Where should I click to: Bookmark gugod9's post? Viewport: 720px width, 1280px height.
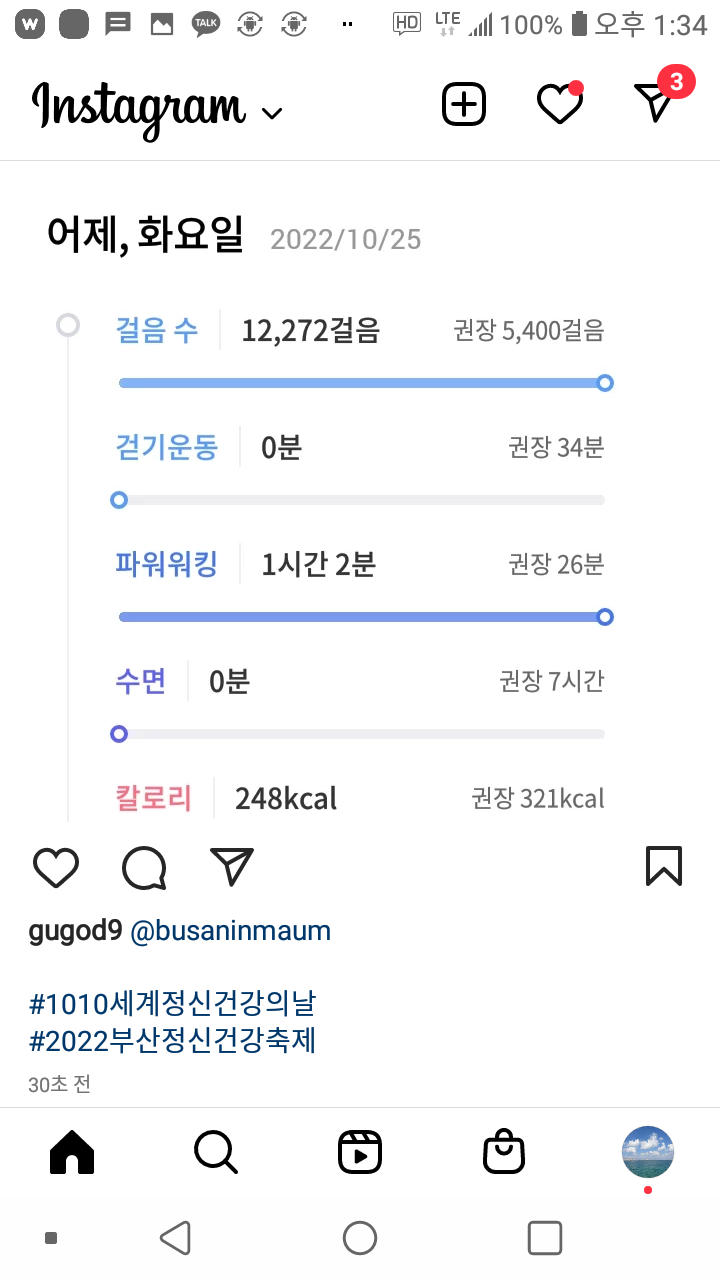pos(663,866)
